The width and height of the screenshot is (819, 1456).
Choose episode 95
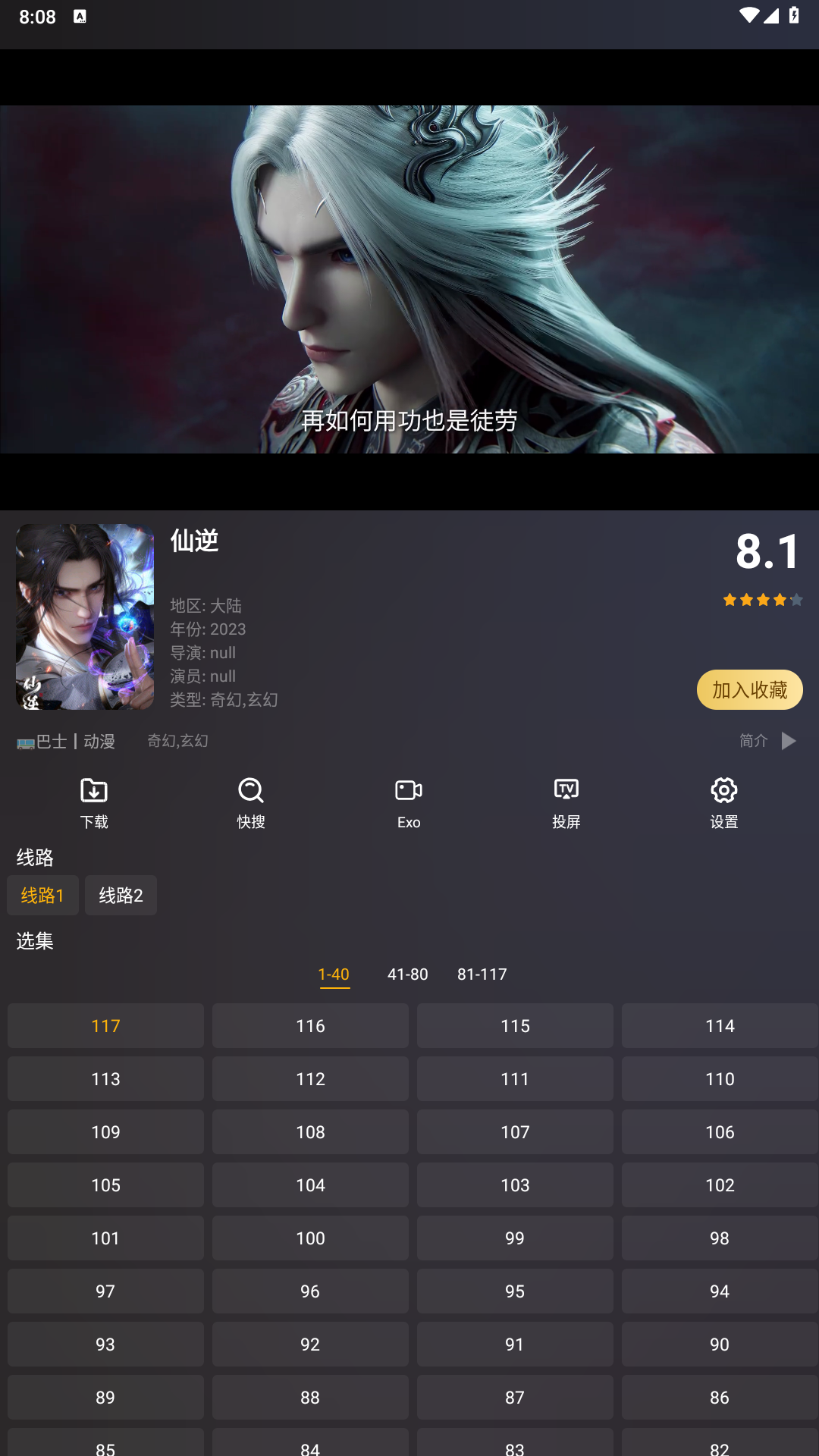515,1291
